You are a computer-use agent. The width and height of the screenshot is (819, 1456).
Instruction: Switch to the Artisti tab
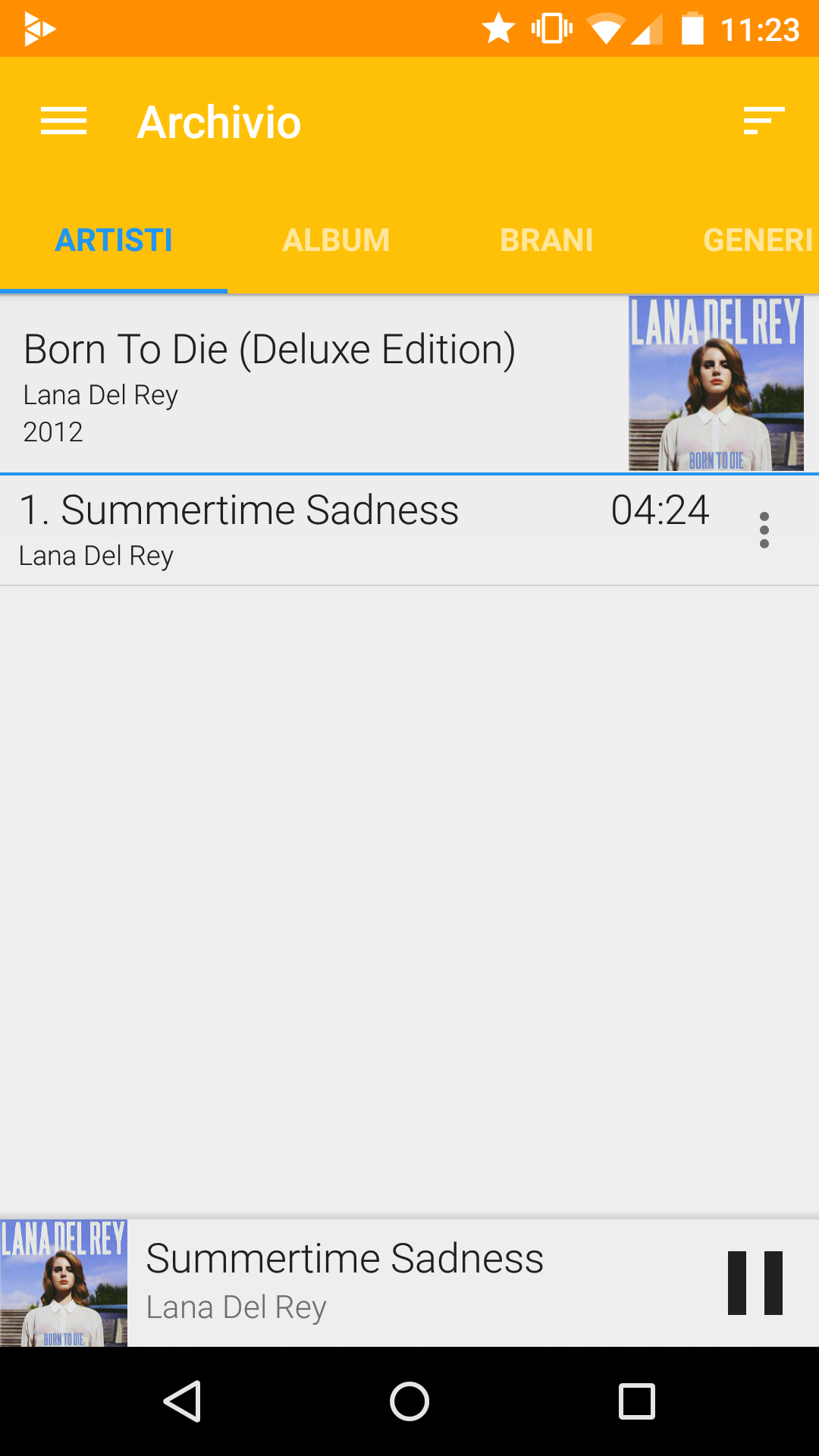tap(114, 240)
